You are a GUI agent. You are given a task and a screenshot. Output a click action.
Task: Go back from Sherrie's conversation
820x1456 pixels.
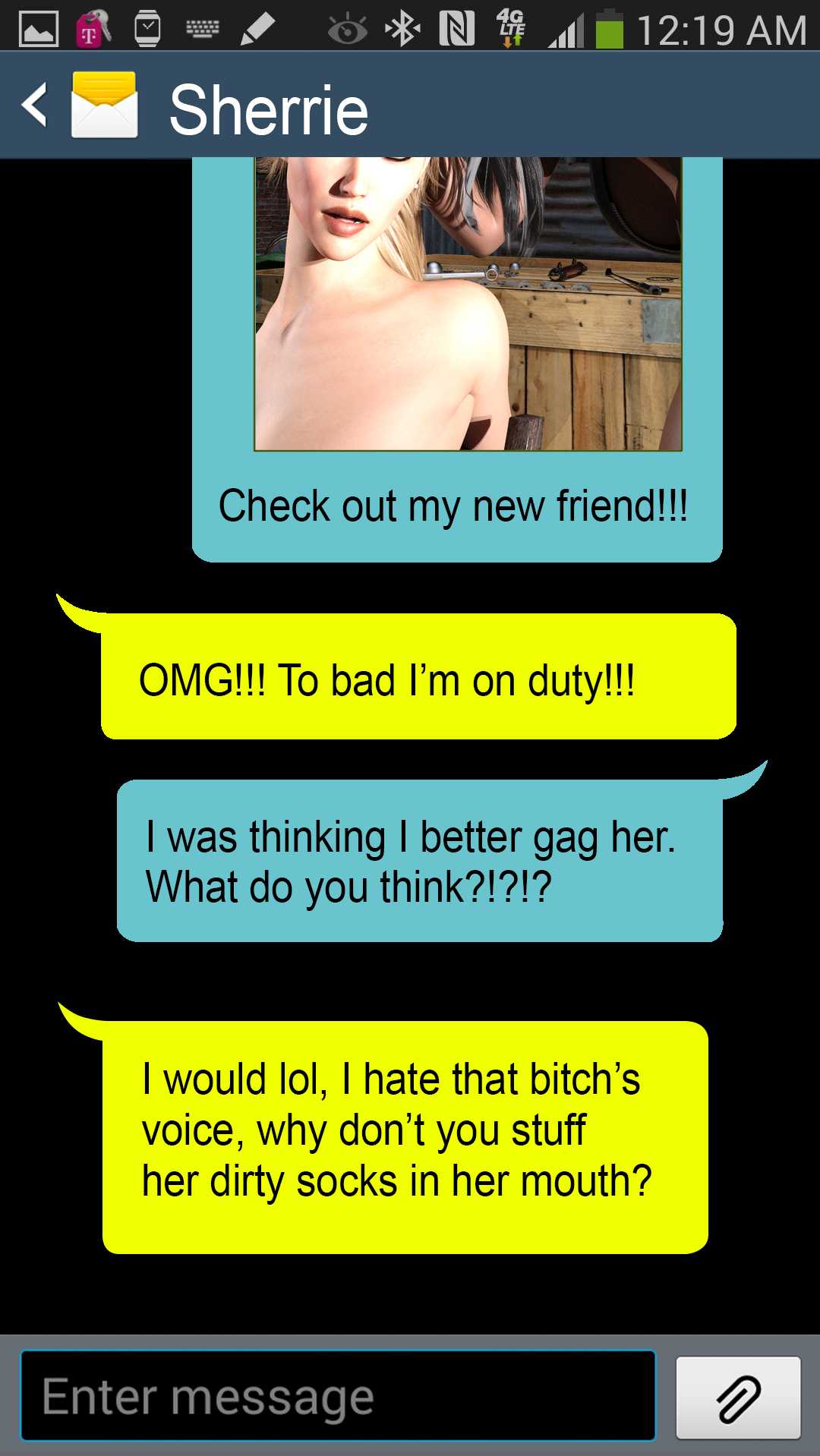(35, 106)
